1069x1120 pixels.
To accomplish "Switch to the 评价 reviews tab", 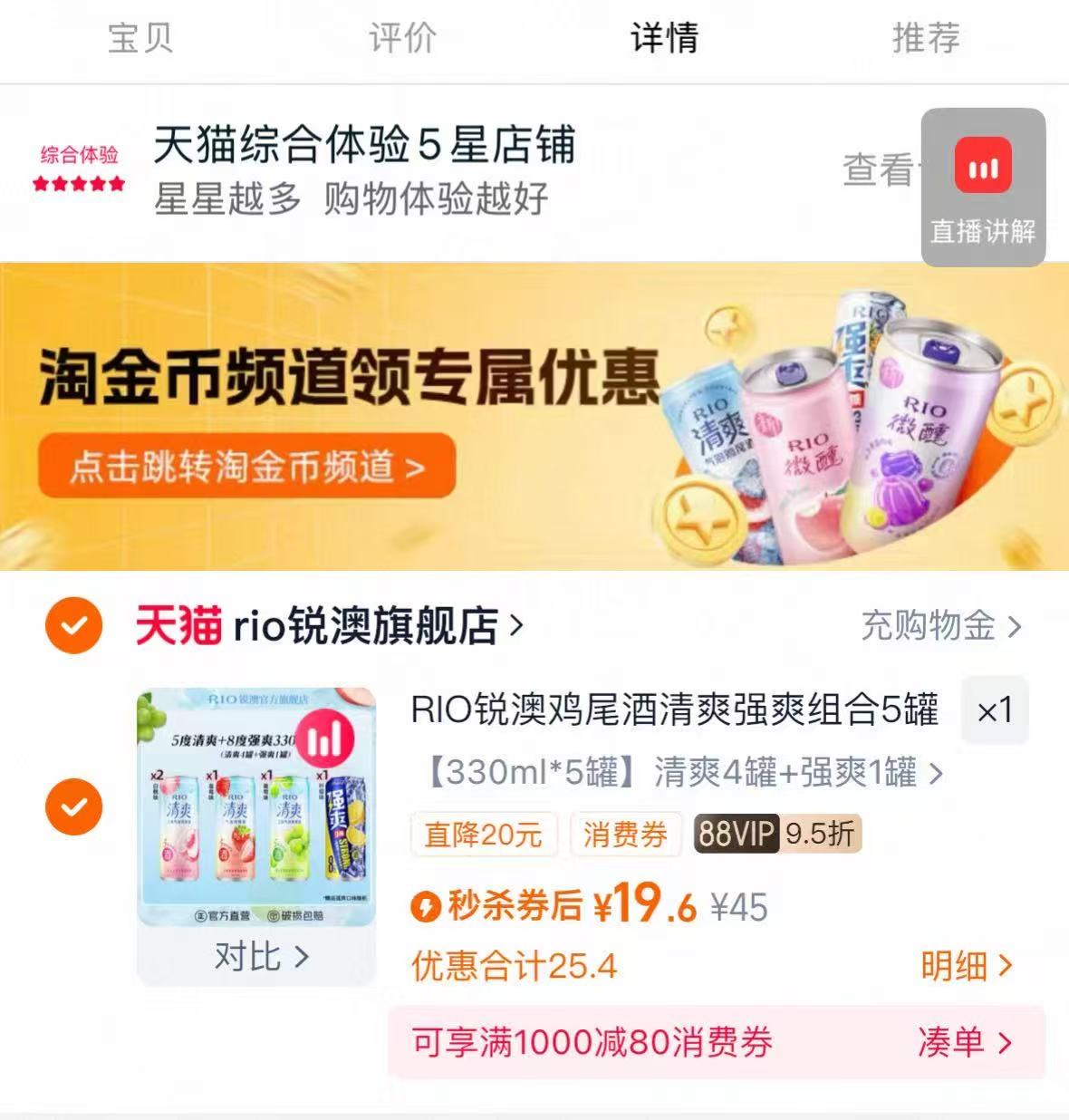I will [x=401, y=38].
